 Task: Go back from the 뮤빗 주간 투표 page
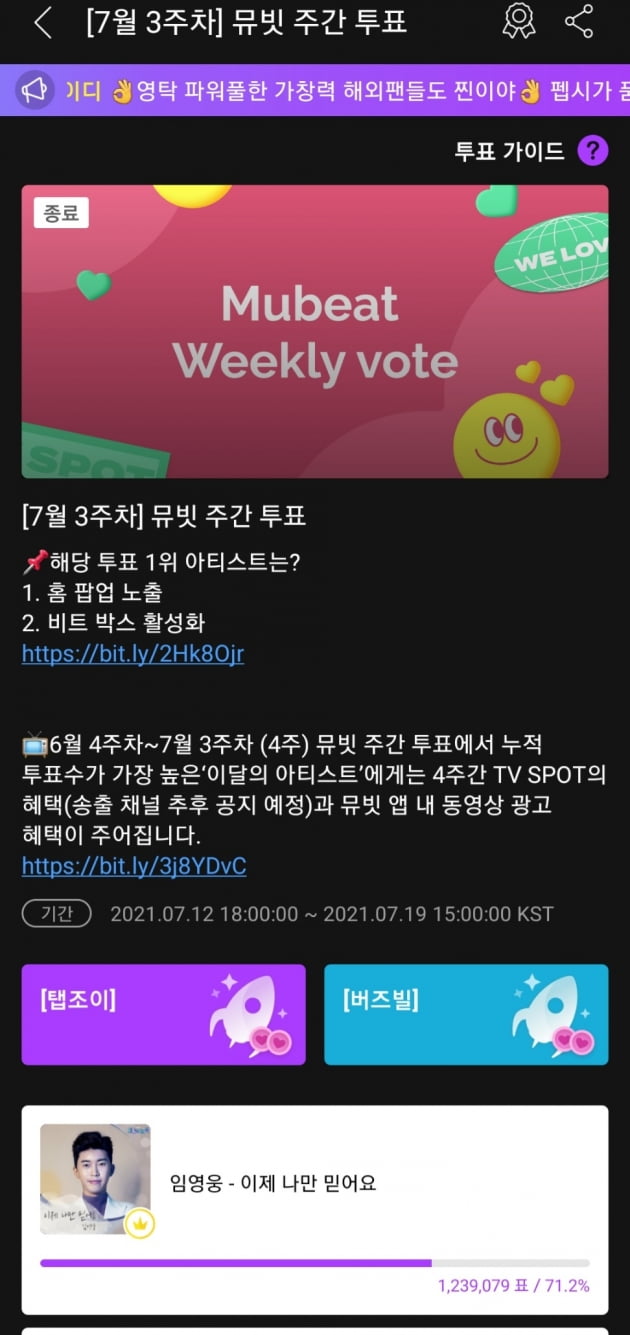[42, 23]
